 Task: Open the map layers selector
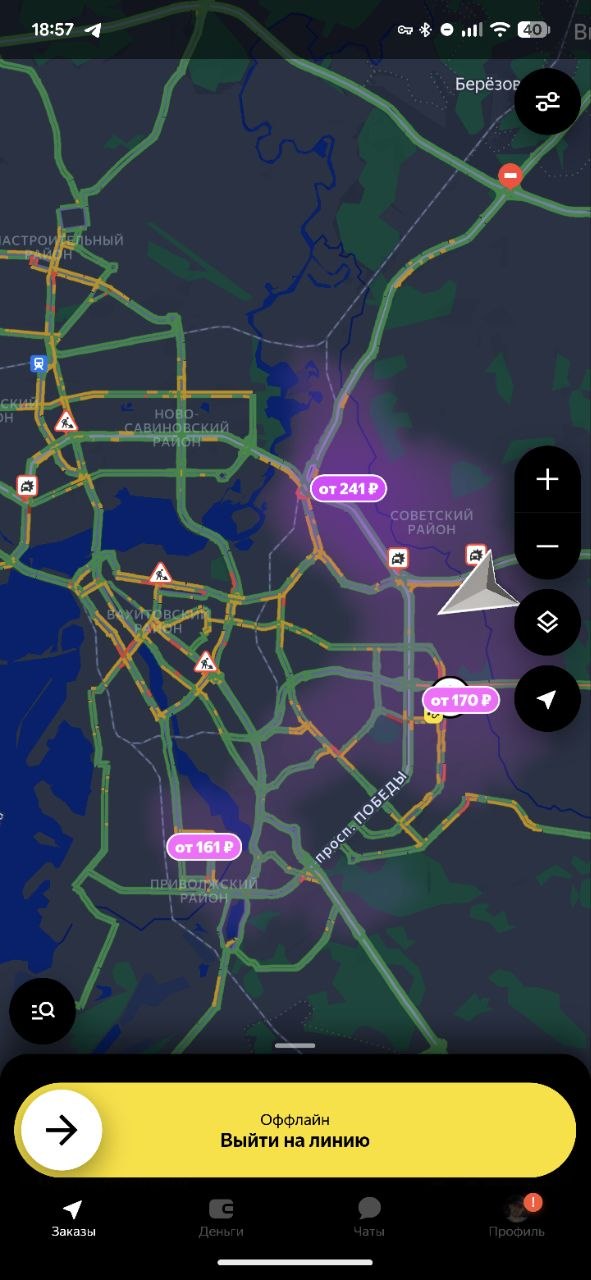pyautogui.click(x=547, y=622)
